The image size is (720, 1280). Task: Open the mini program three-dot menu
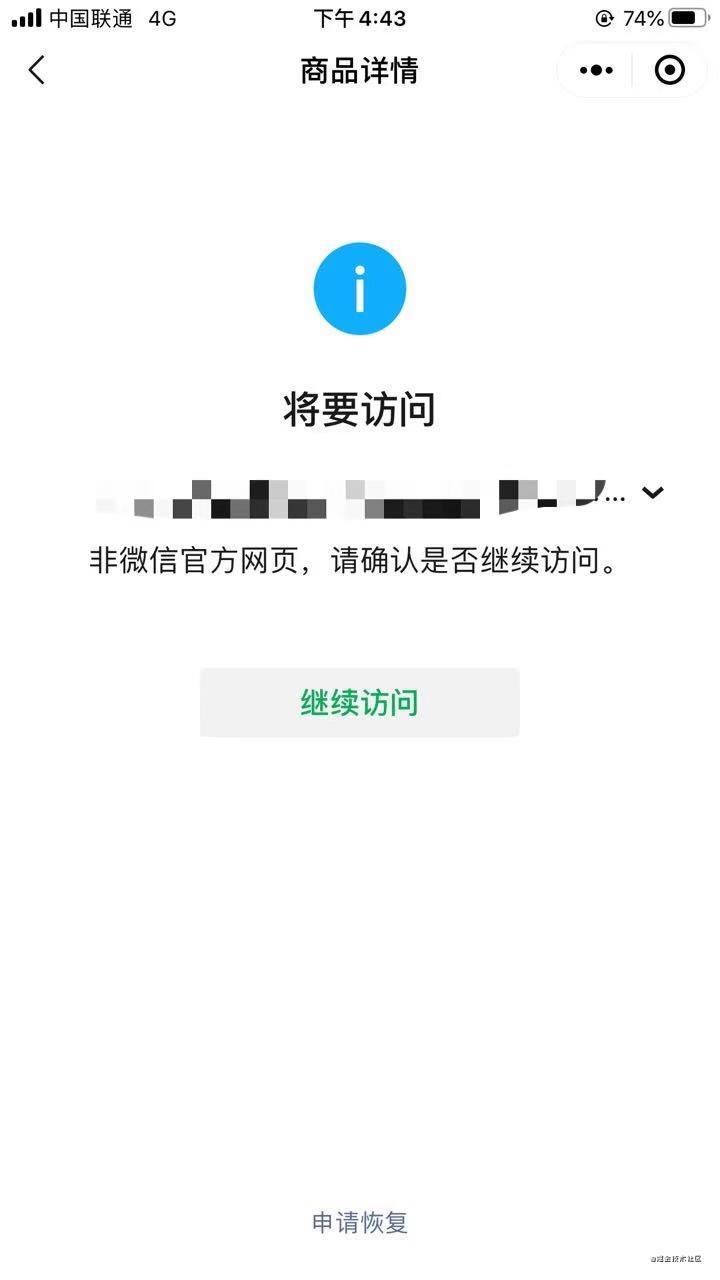click(597, 70)
